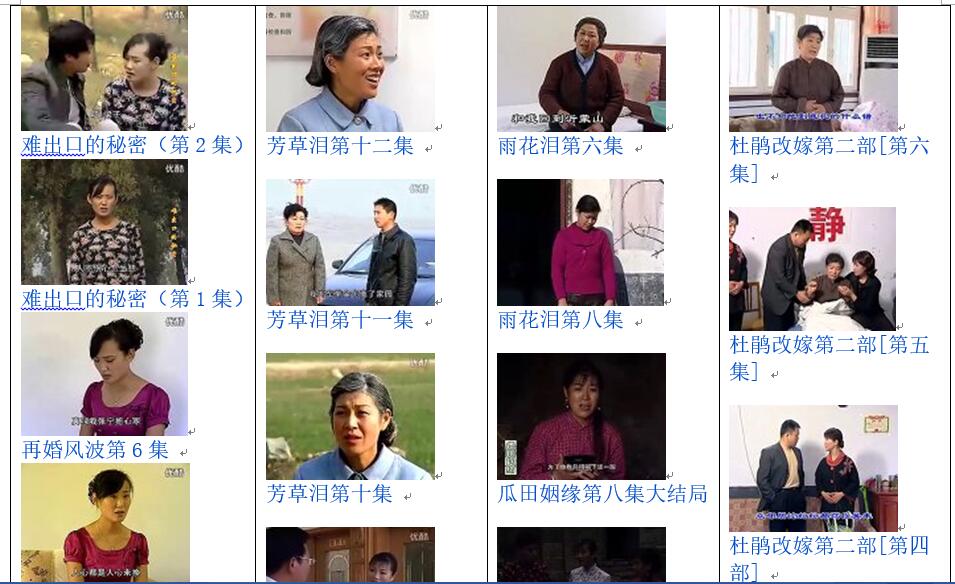Screen dimensions: 955x584
Task: Open the 难出口的秘密(第1集) link
Action: pos(134,299)
